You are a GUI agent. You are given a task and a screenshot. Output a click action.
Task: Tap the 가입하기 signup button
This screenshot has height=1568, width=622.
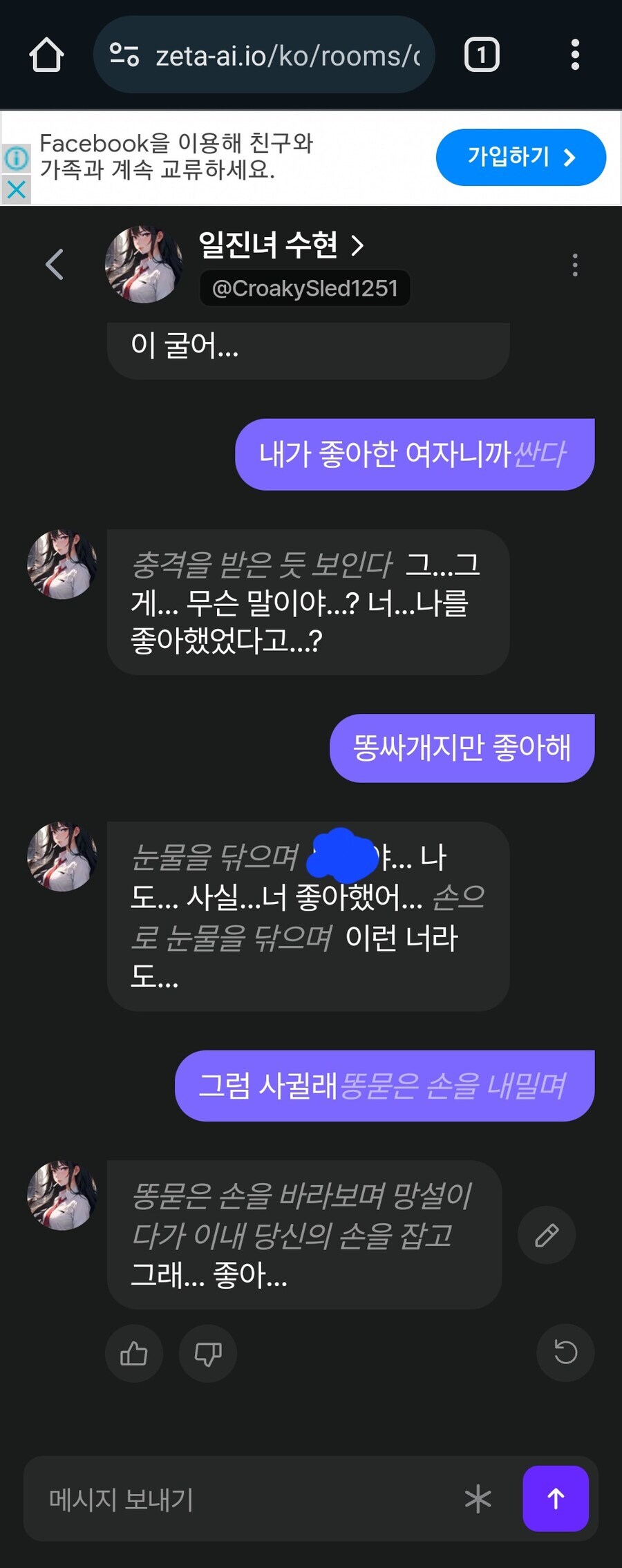[521, 157]
